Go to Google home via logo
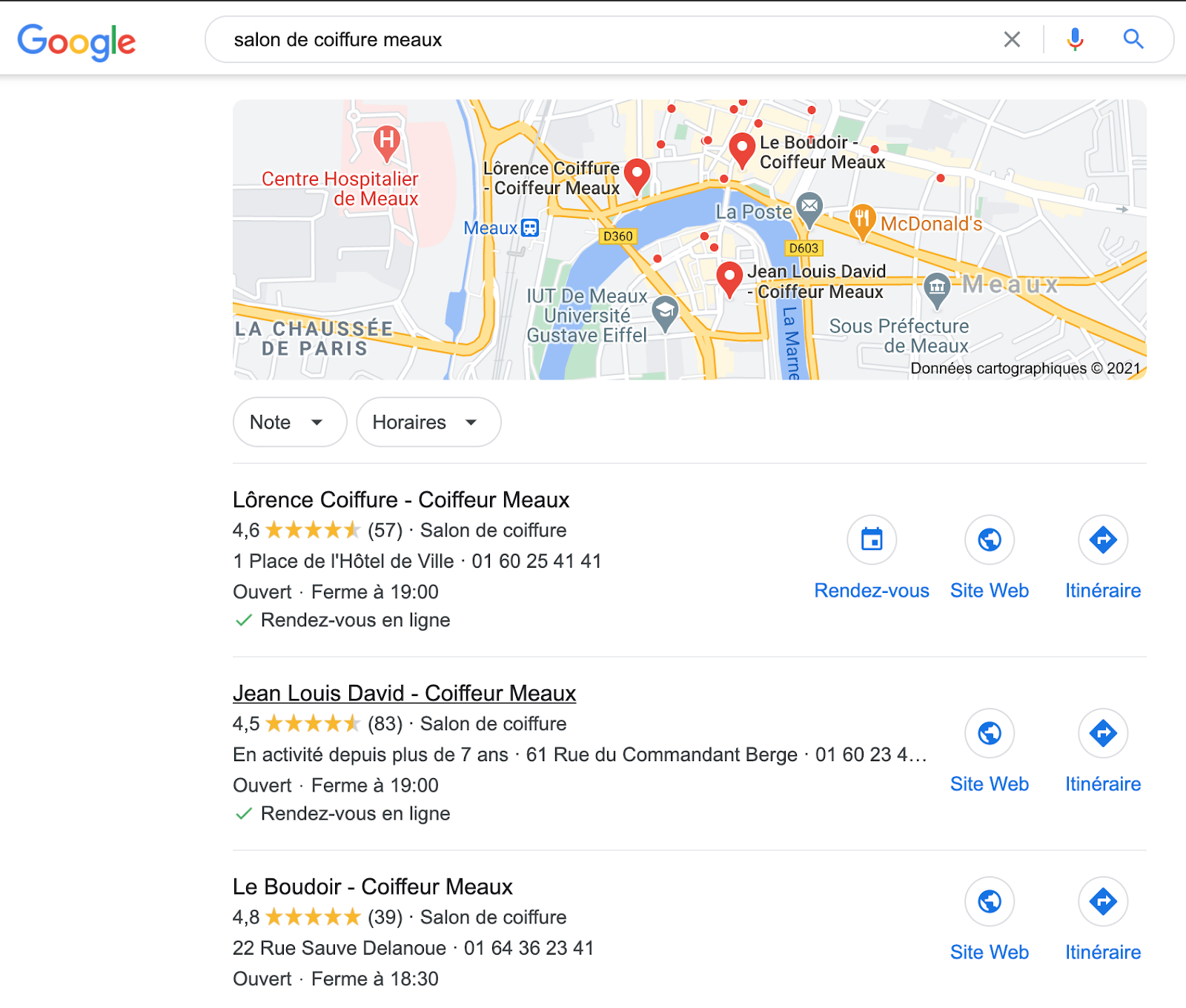 click(76, 42)
